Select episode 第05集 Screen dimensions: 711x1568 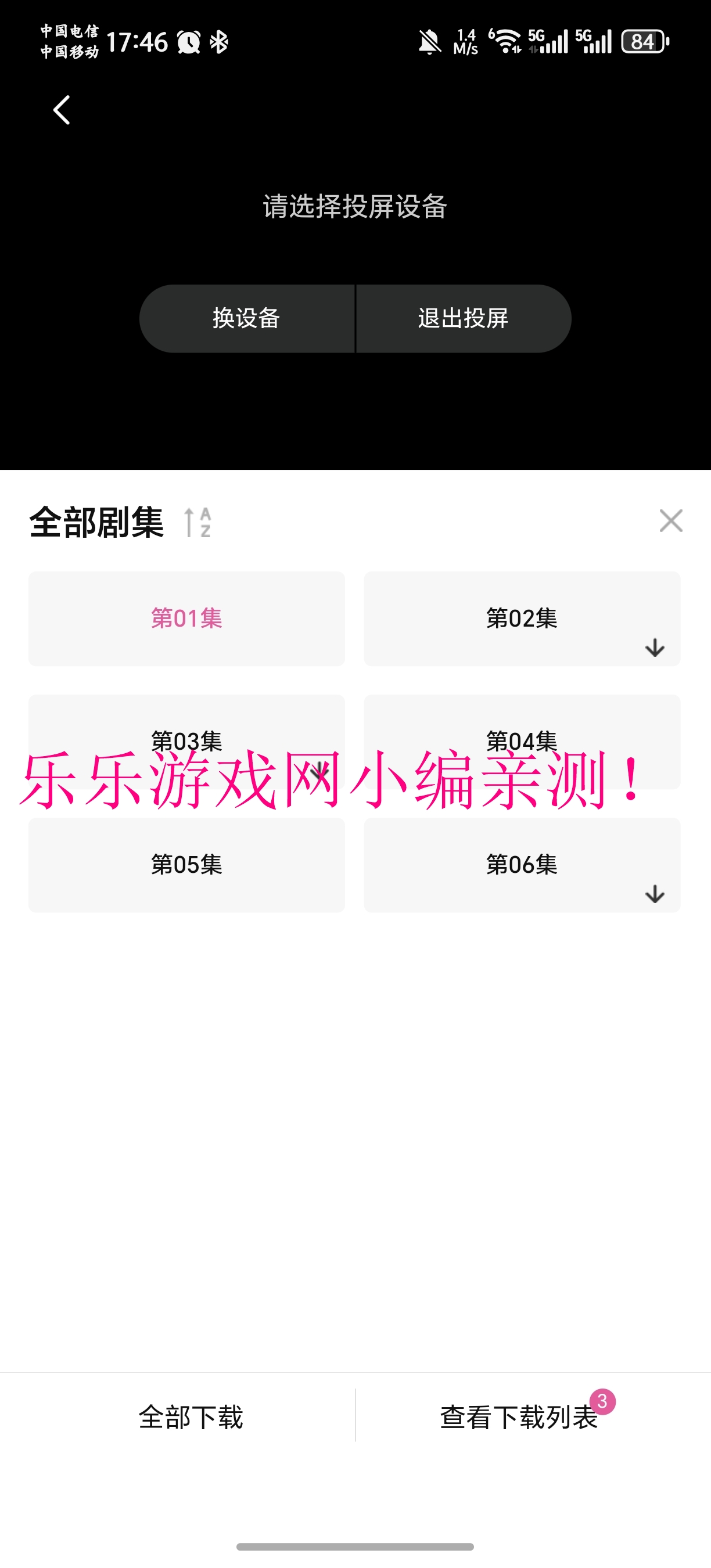(x=186, y=864)
